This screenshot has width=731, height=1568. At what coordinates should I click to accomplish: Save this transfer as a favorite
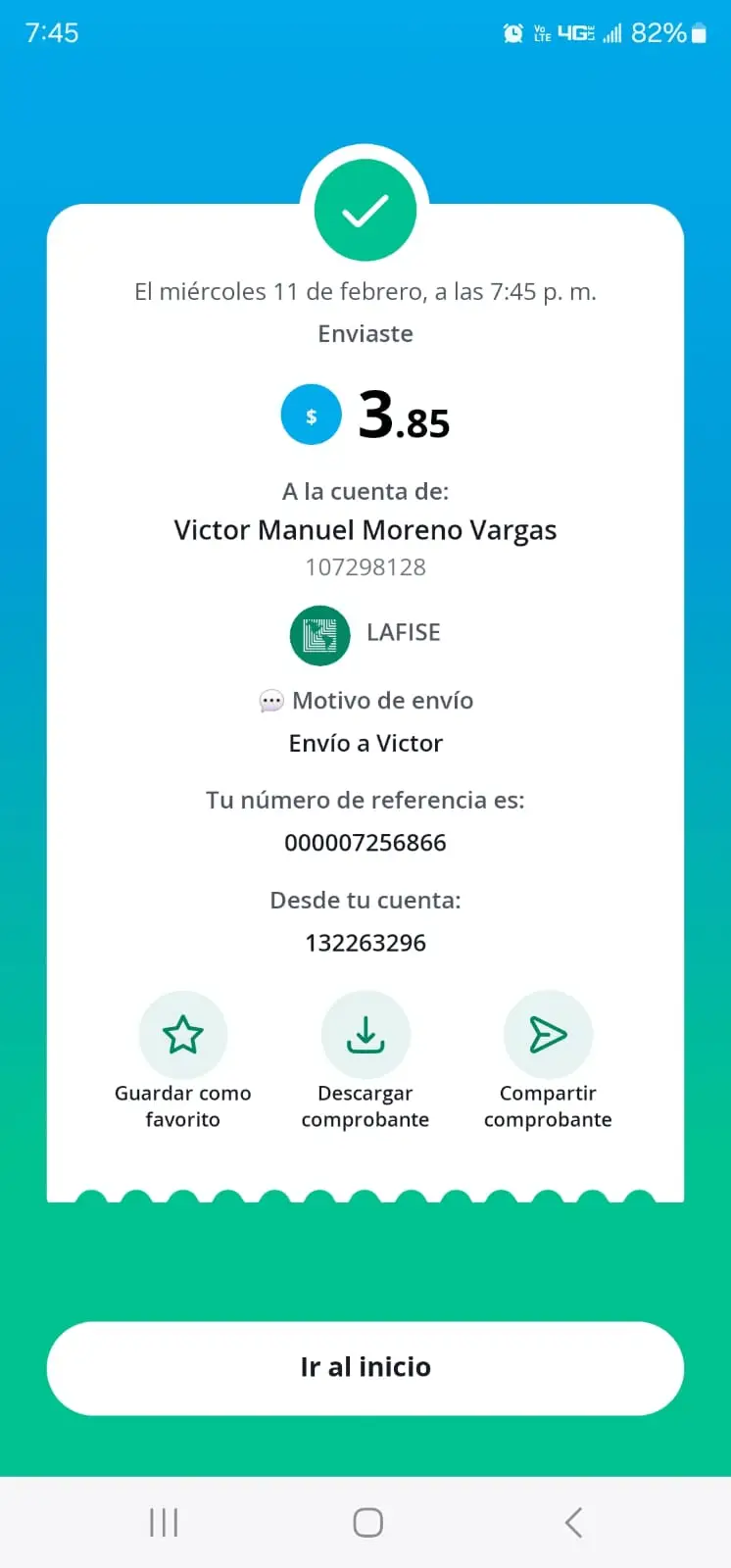pyautogui.click(x=183, y=1035)
